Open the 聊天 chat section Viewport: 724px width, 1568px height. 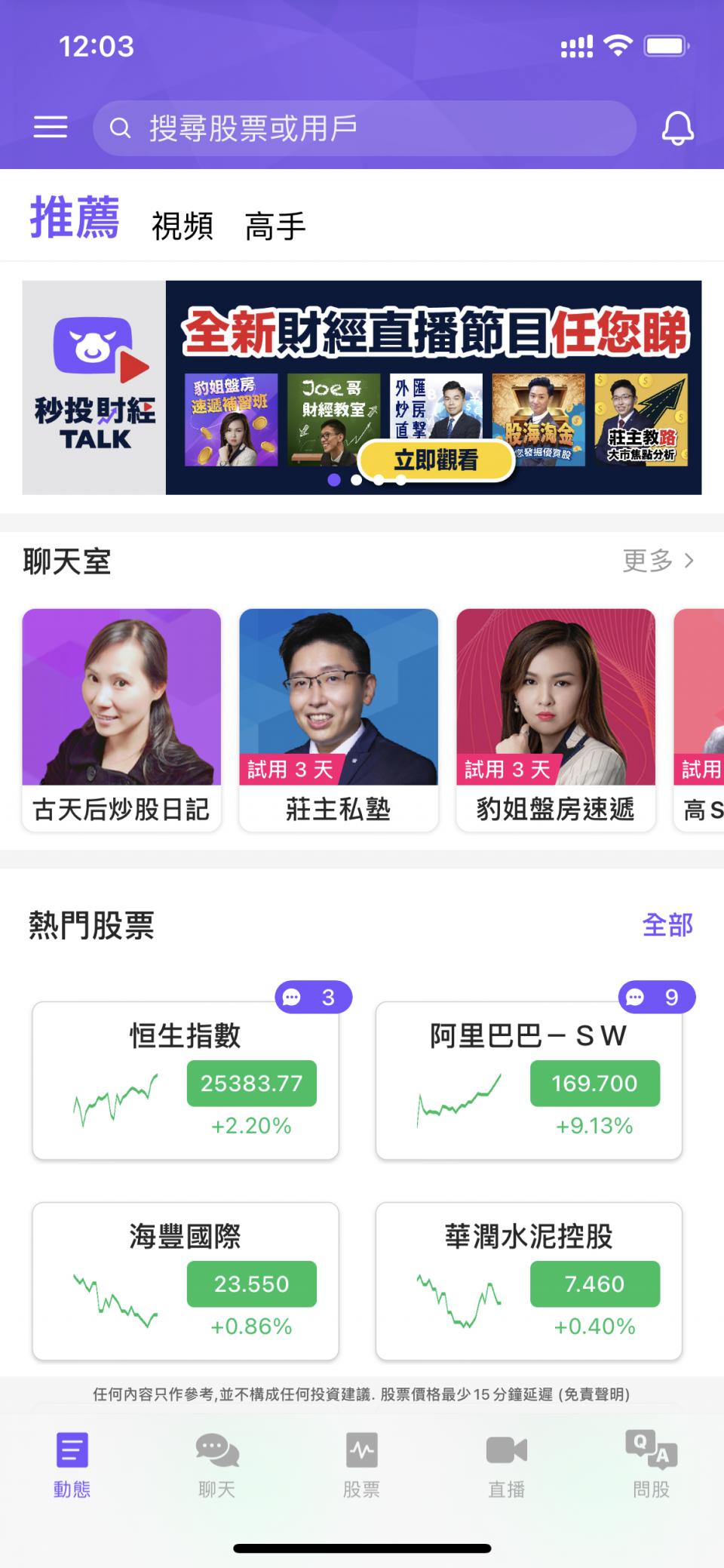coord(216,1464)
